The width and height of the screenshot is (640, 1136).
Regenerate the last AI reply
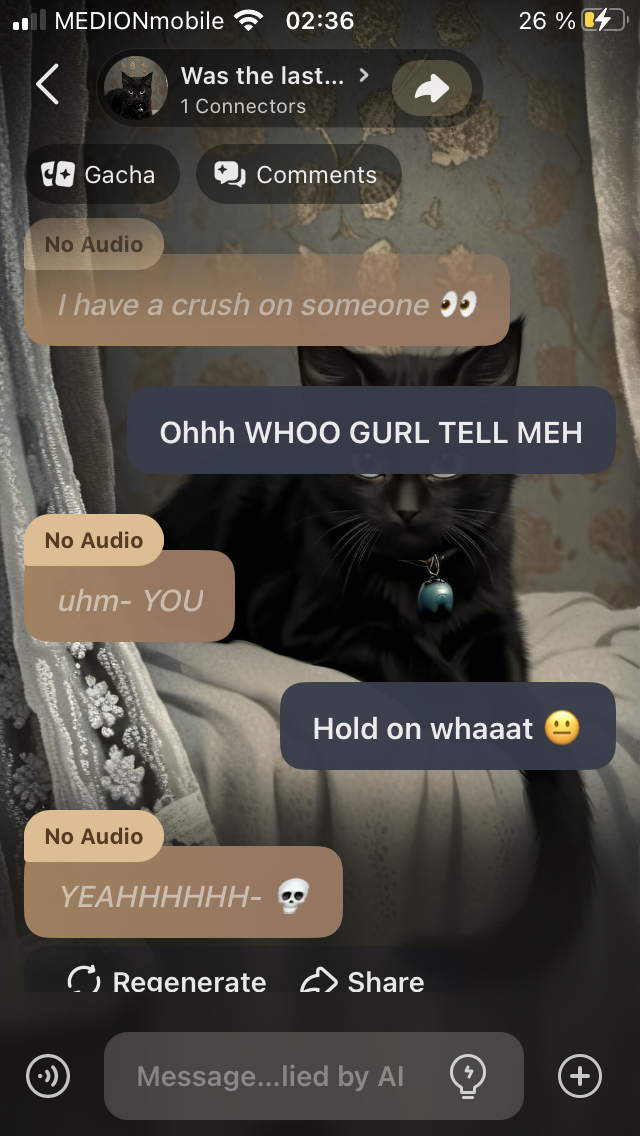[x=167, y=981]
